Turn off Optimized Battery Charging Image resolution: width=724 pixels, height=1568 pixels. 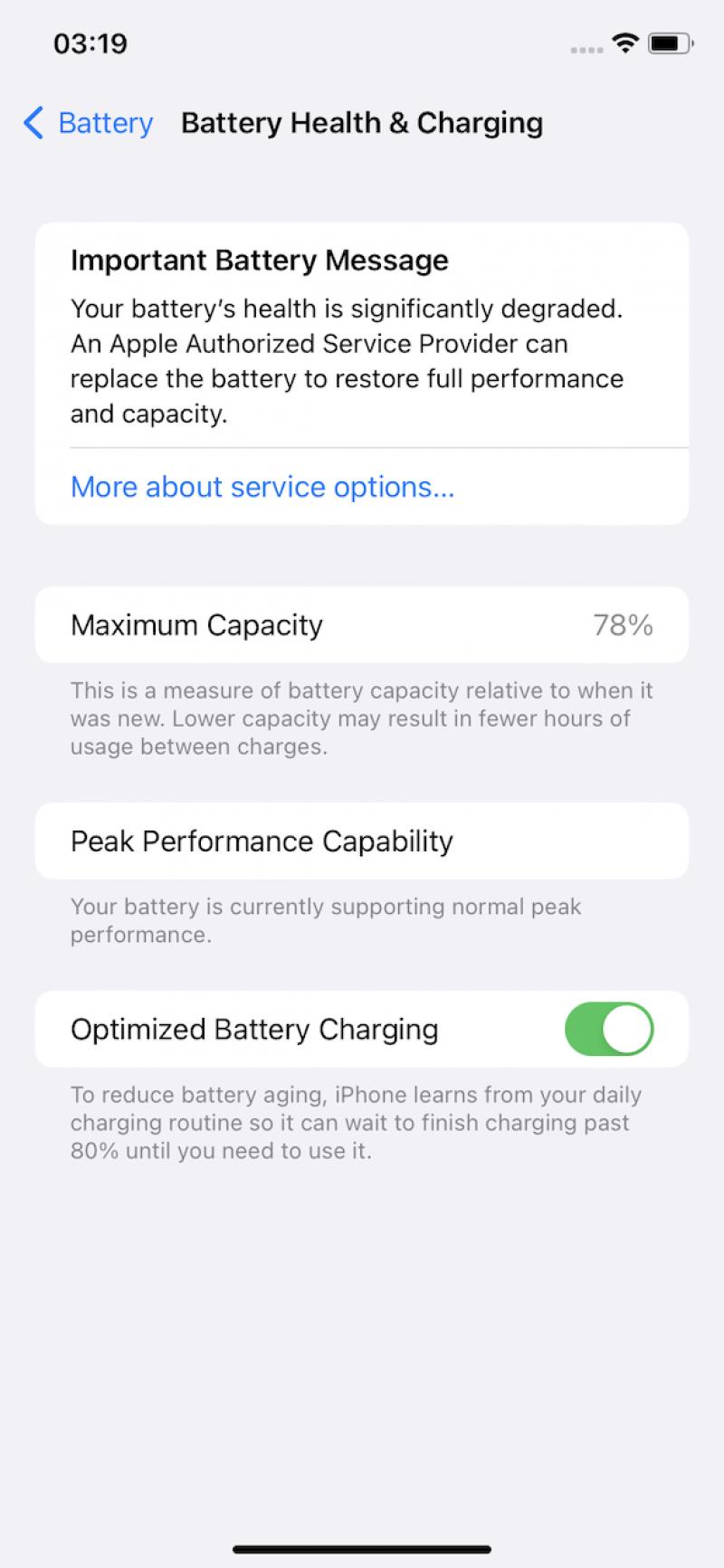click(x=609, y=1029)
